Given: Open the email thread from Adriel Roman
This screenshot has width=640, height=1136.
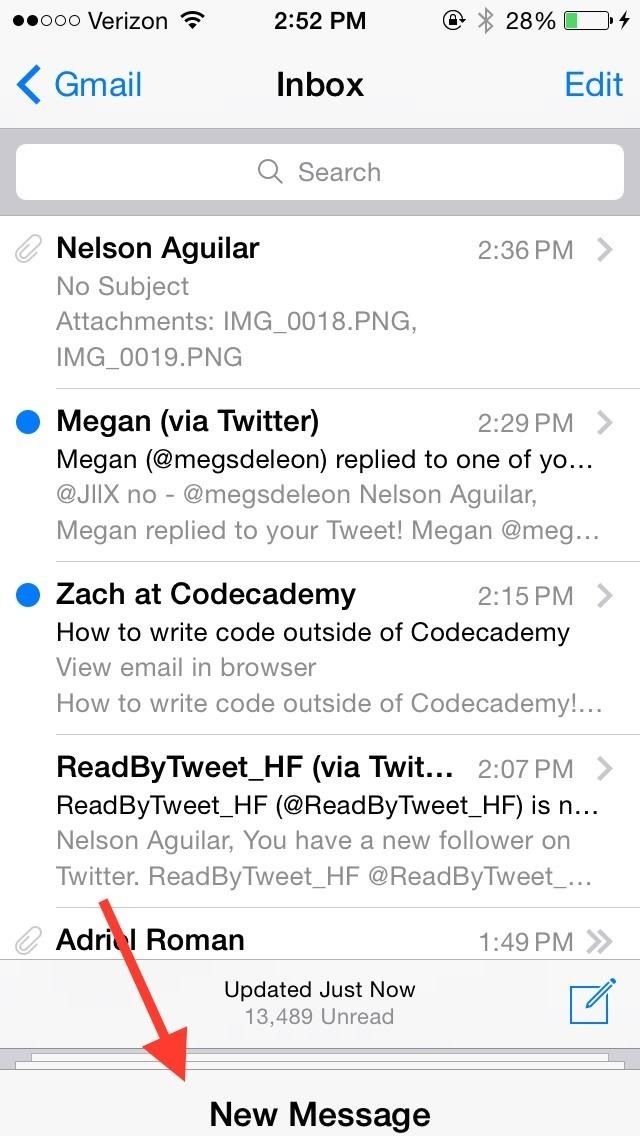Looking at the screenshot, I should [320, 938].
